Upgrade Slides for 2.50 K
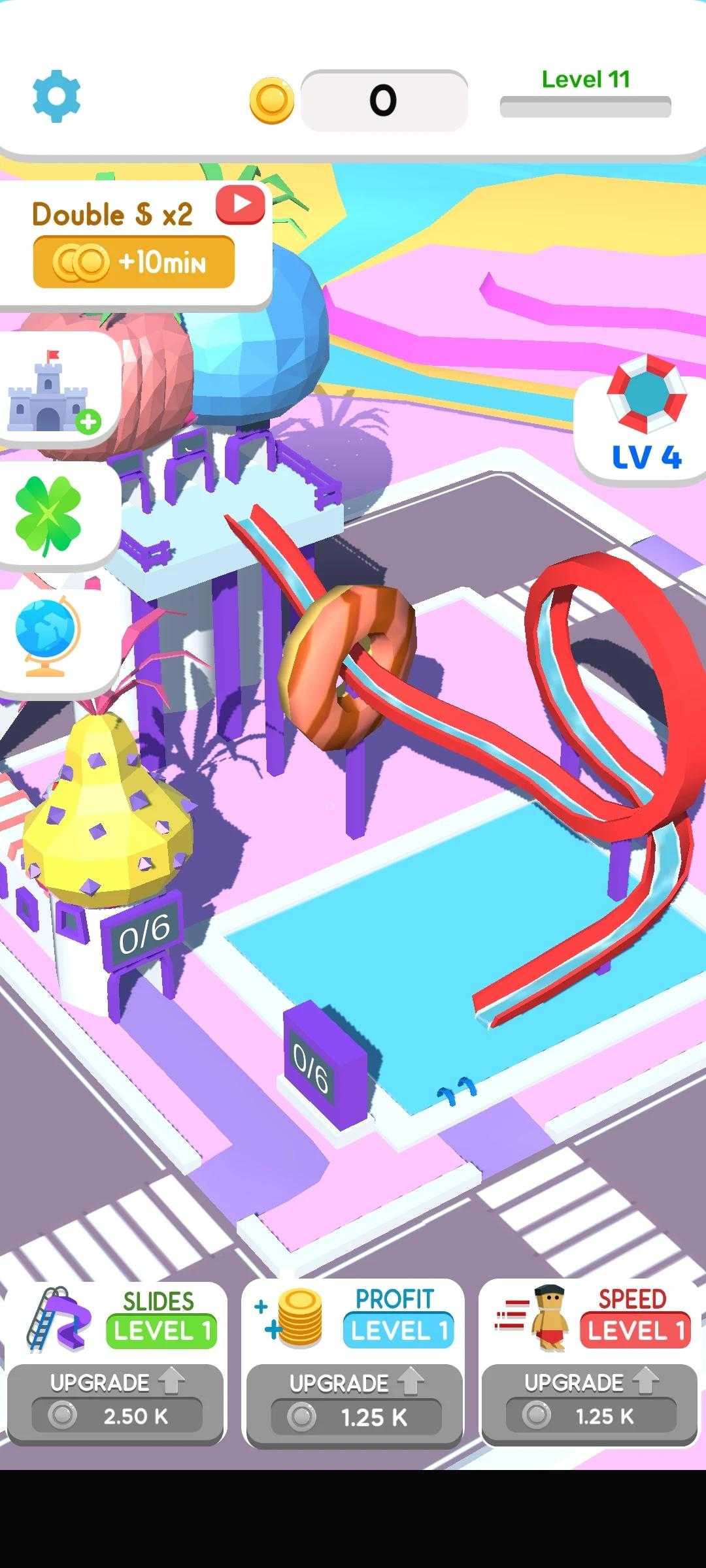The image size is (706, 1568). click(x=116, y=1403)
